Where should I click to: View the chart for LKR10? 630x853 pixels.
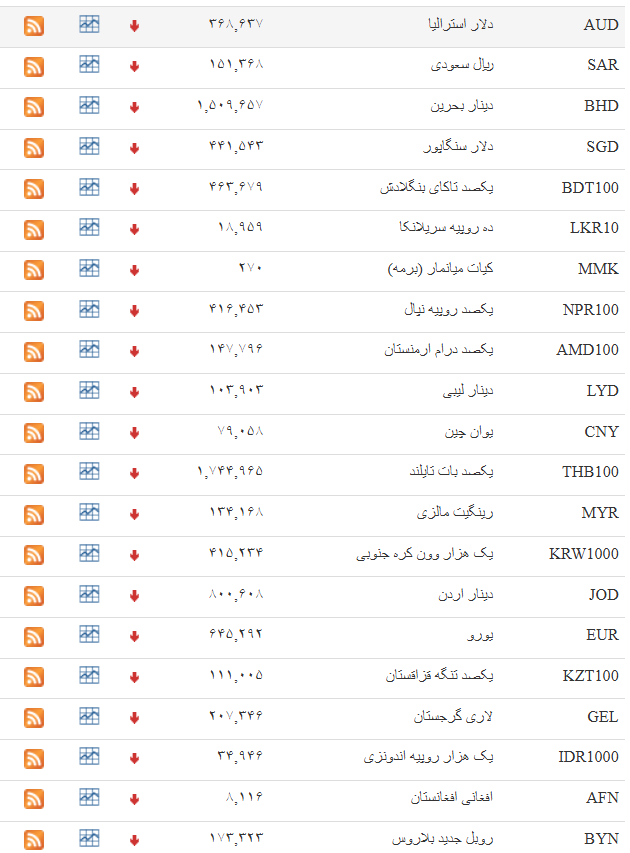(x=89, y=227)
